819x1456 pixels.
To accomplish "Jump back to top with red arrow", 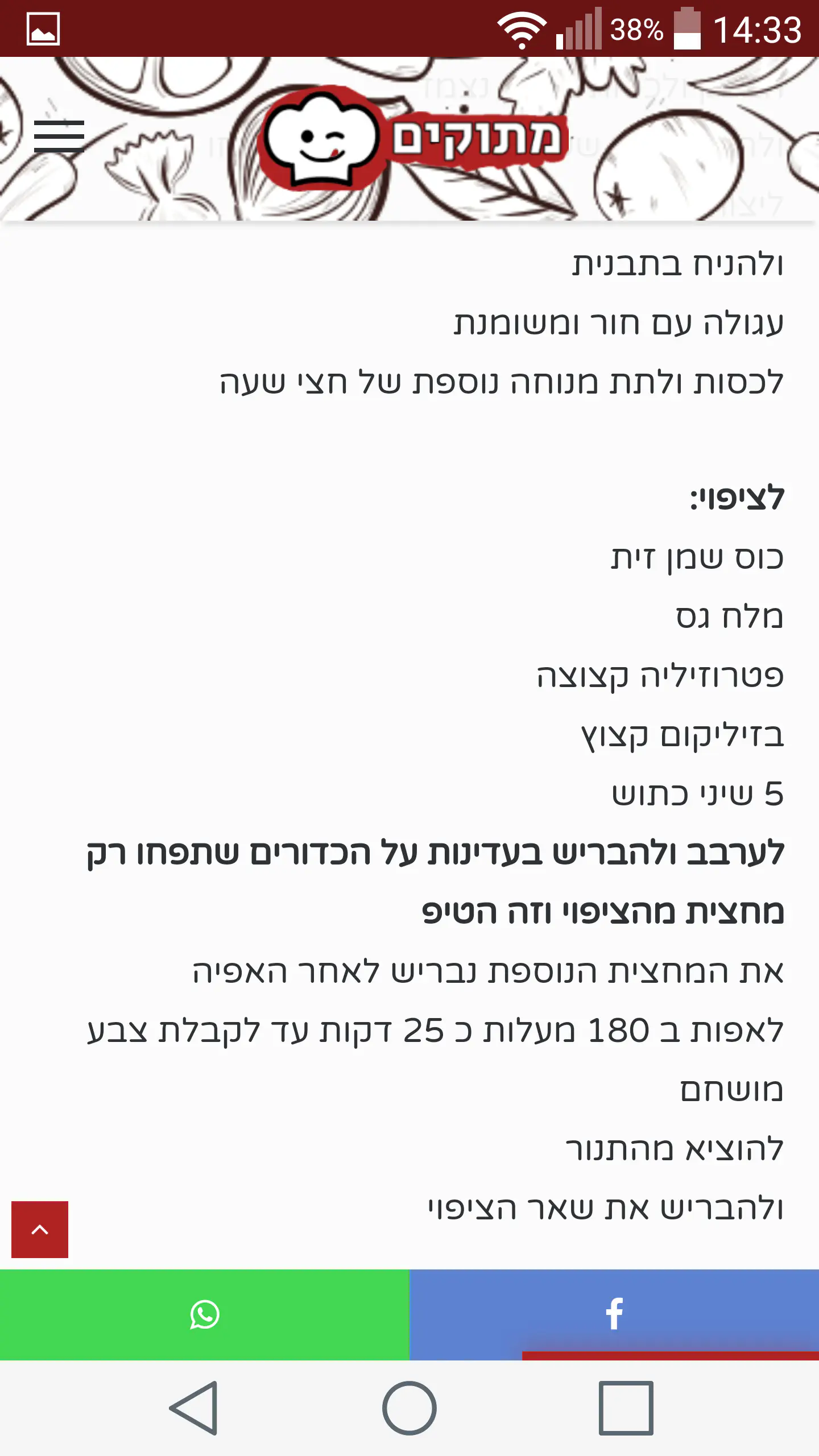I will pyautogui.click(x=40, y=1229).
